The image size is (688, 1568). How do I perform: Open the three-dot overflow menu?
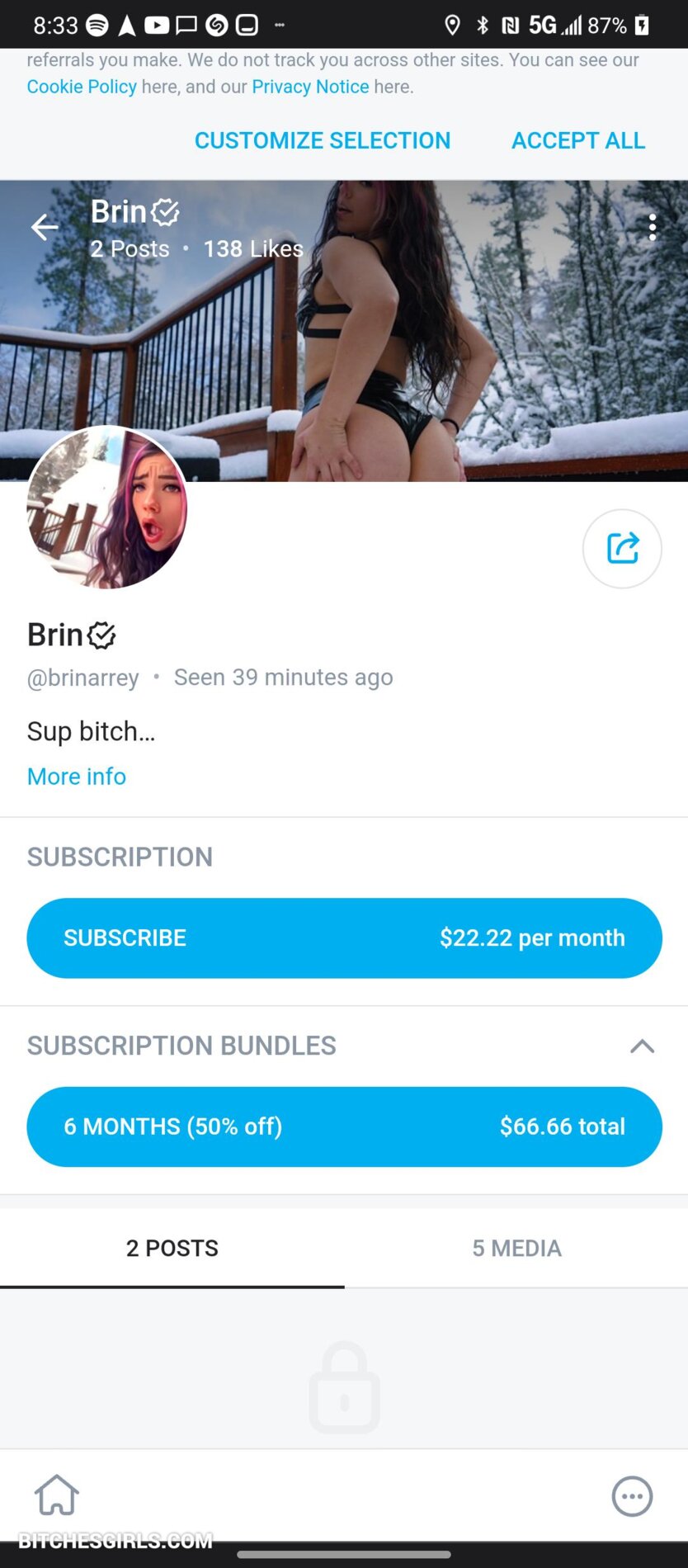[x=652, y=227]
